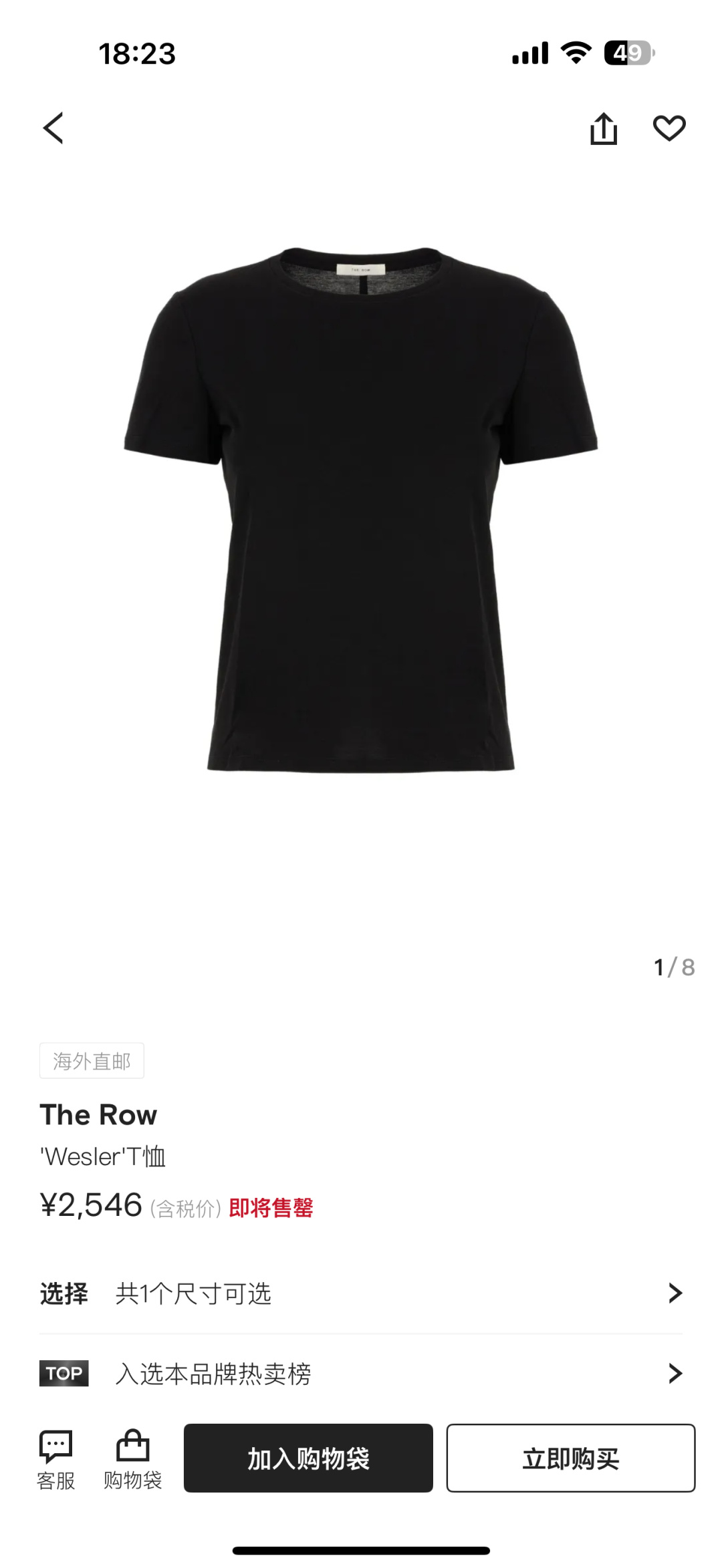Viewport: 722px width, 1568px height.
Task: Add the Wesler T-shirt to favorites
Action: coord(669,128)
